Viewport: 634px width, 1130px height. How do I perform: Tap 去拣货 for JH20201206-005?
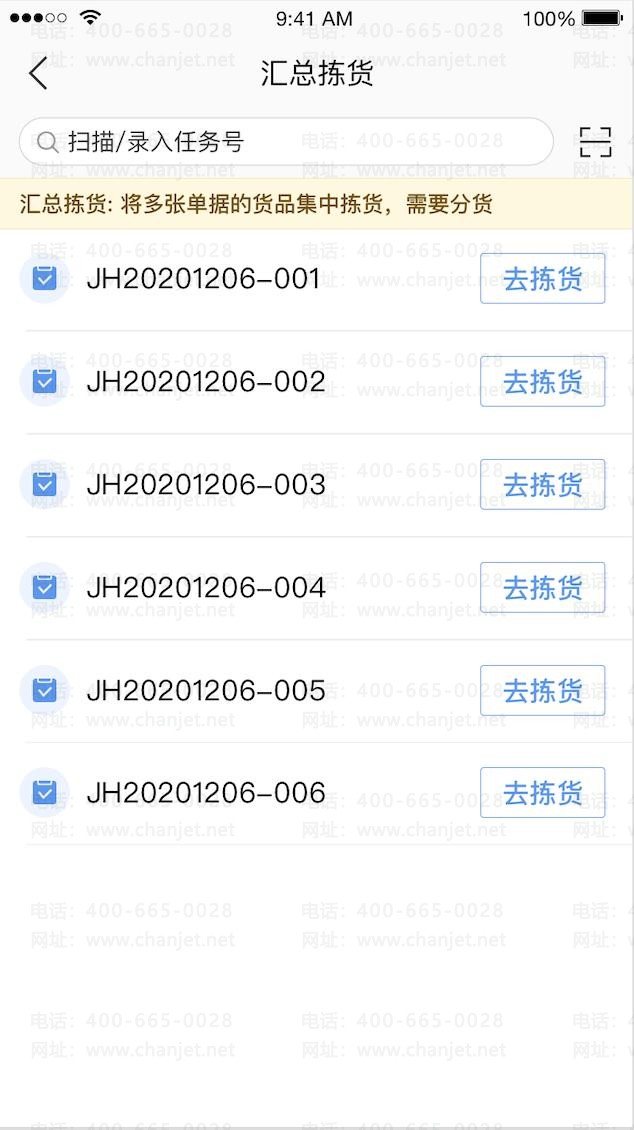coord(543,690)
